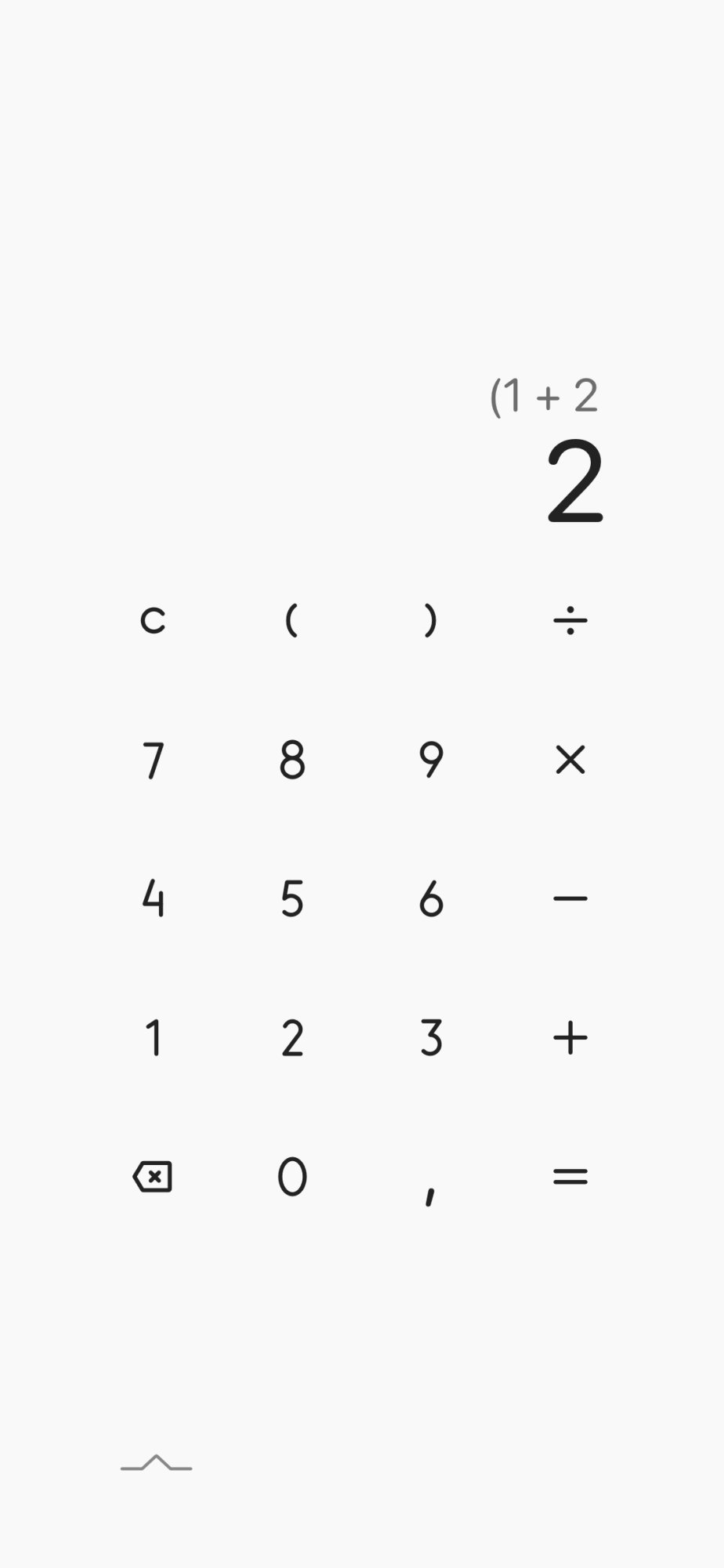Delete the last digit with backspace
The width and height of the screenshot is (724, 1568).
153,1176
